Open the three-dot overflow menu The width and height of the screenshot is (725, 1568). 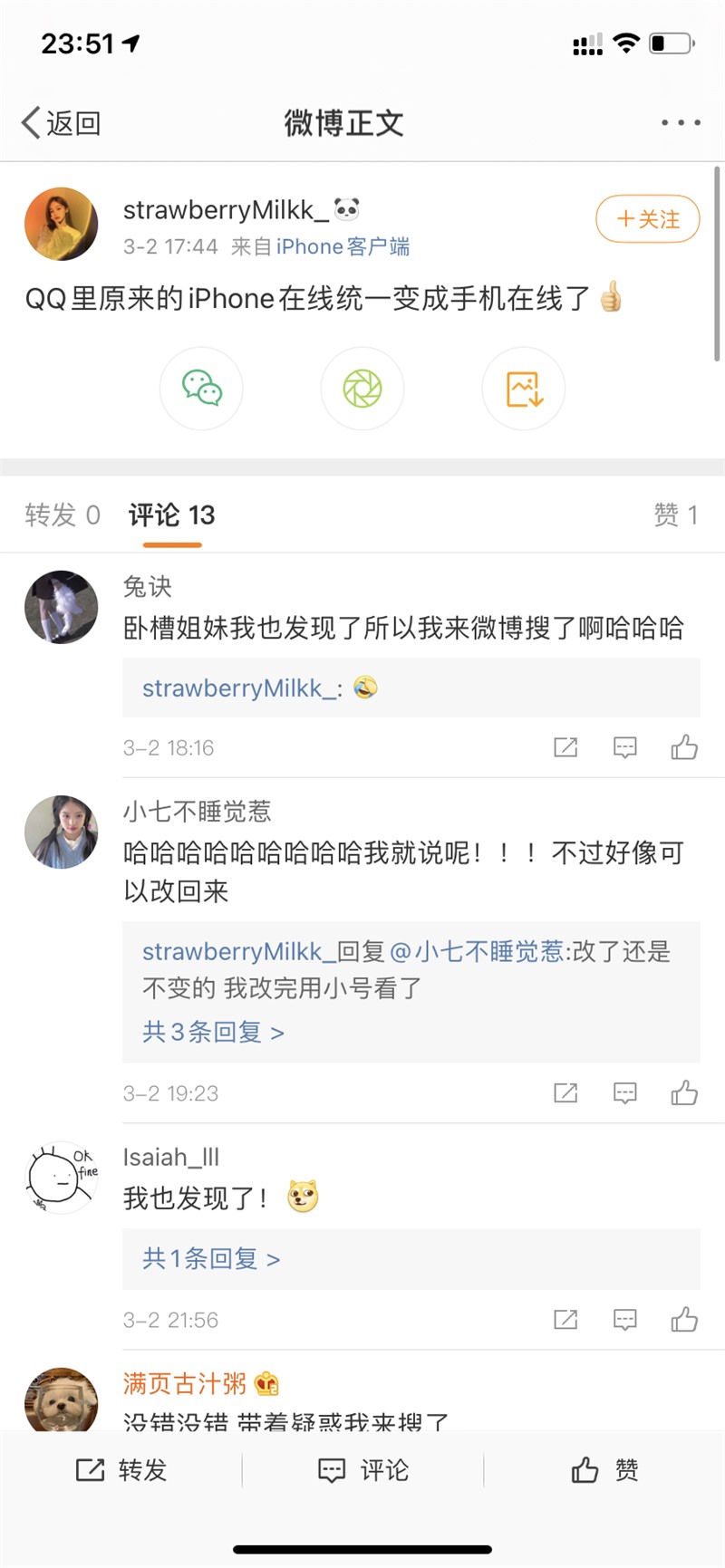click(x=681, y=122)
